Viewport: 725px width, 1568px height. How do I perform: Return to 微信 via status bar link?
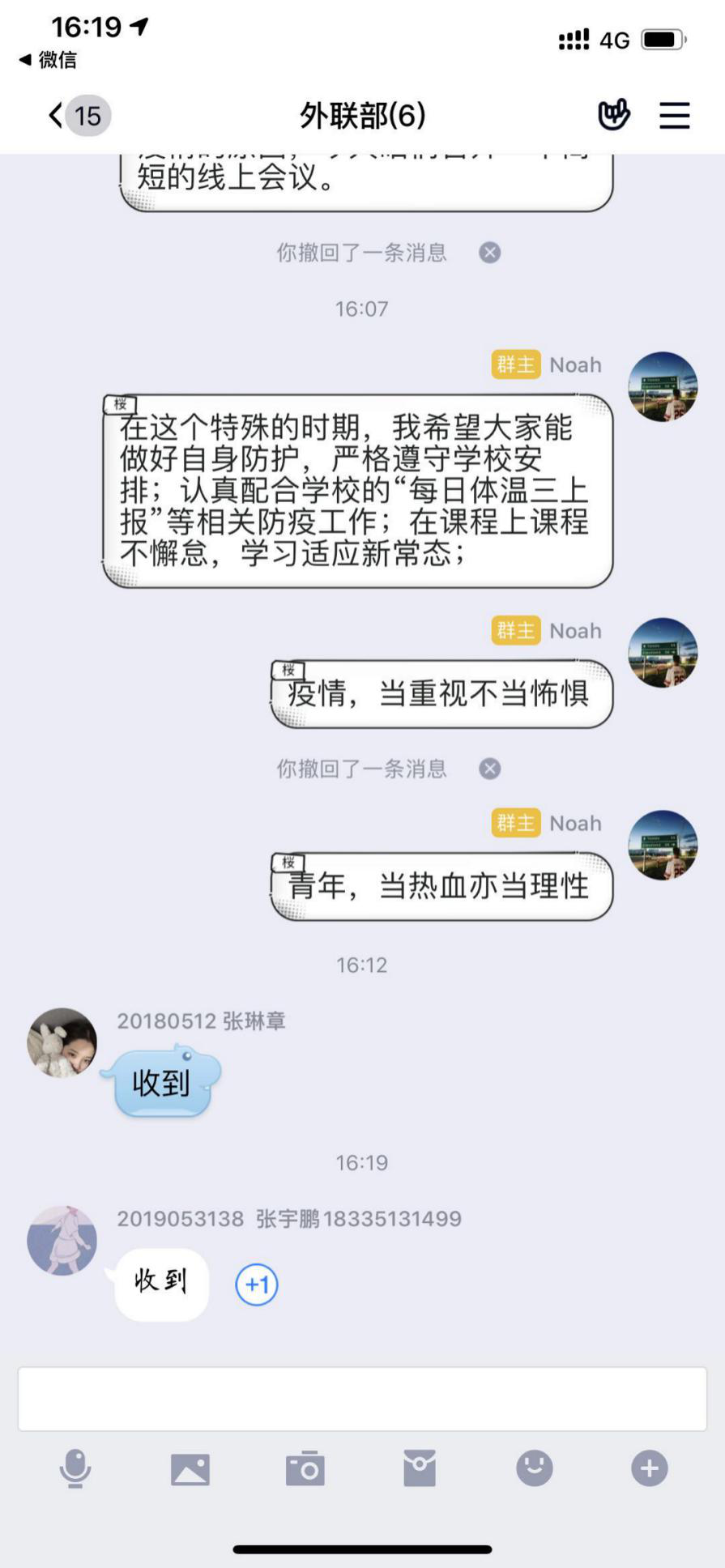(x=49, y=60)
